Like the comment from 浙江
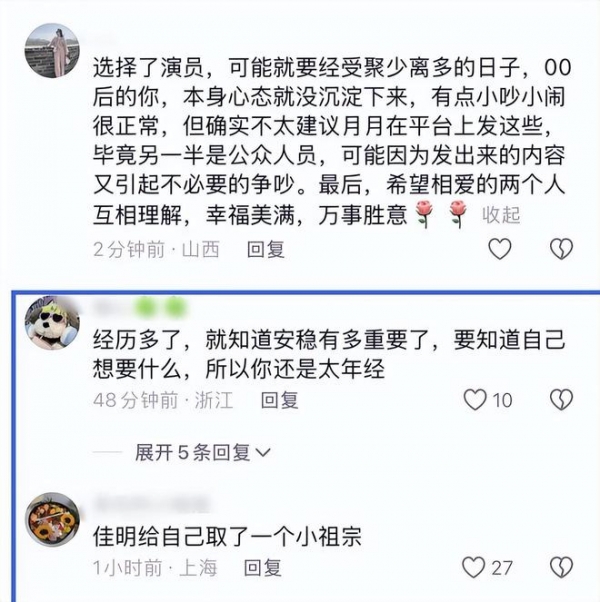600x602 pixels. pyautogui.click(x=475, y=400)
